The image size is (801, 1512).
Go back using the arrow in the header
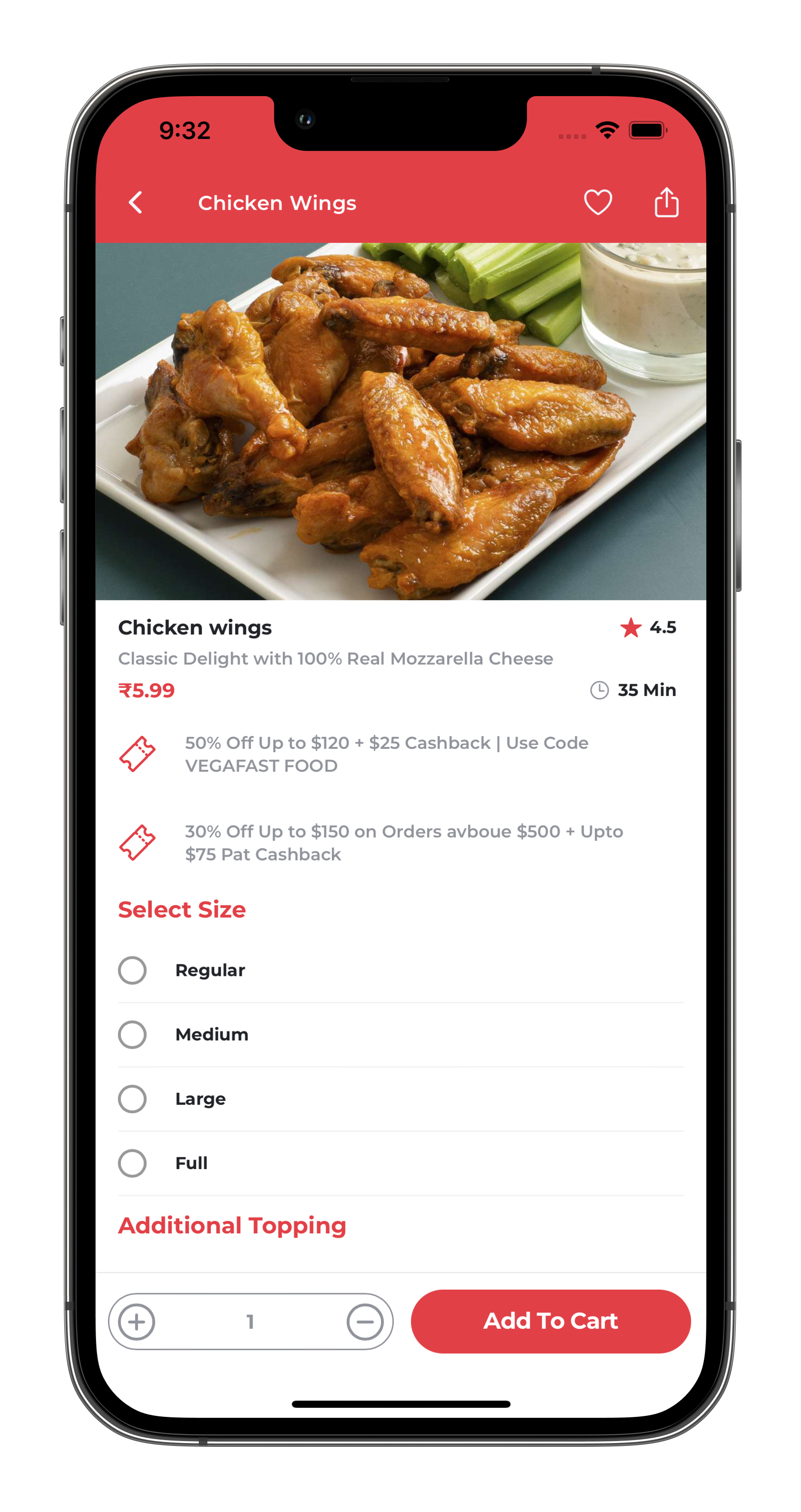(x=136, y=203)
